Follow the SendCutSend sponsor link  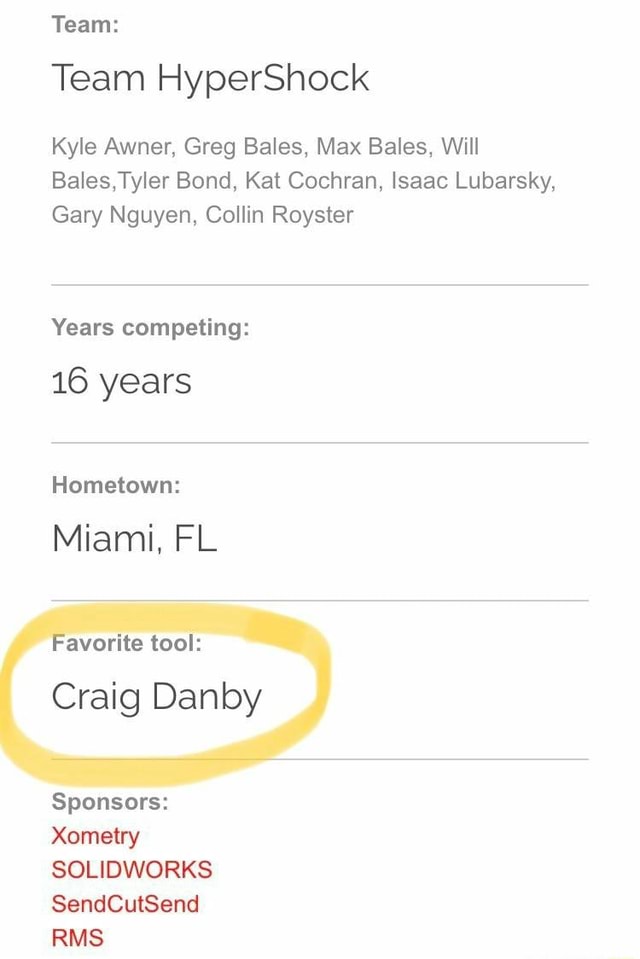[125, 904]
